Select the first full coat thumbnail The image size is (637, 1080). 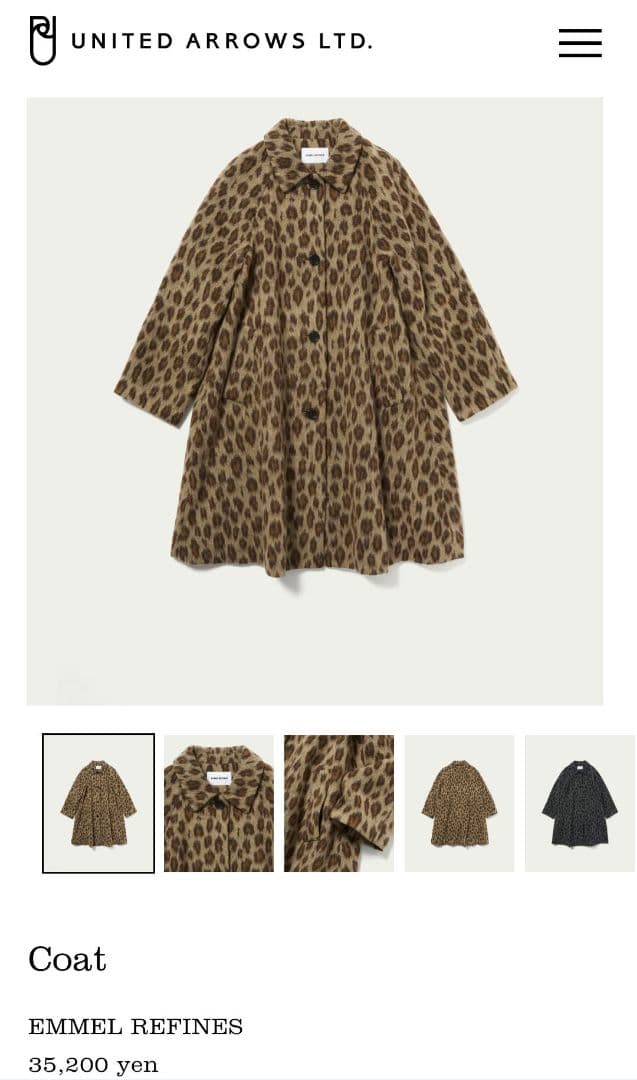pyautogui.click(x=98, y=803)
